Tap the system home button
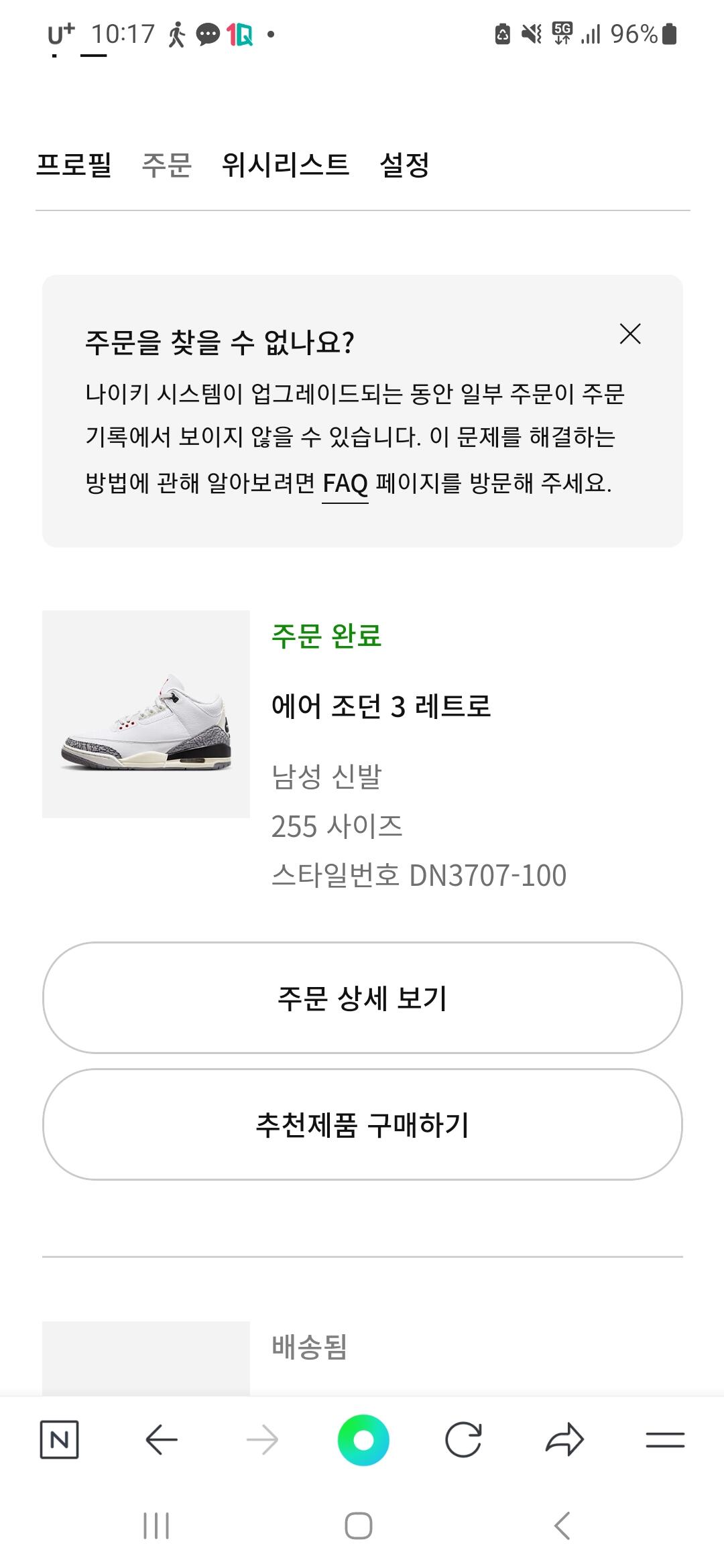 point(359,1526)
